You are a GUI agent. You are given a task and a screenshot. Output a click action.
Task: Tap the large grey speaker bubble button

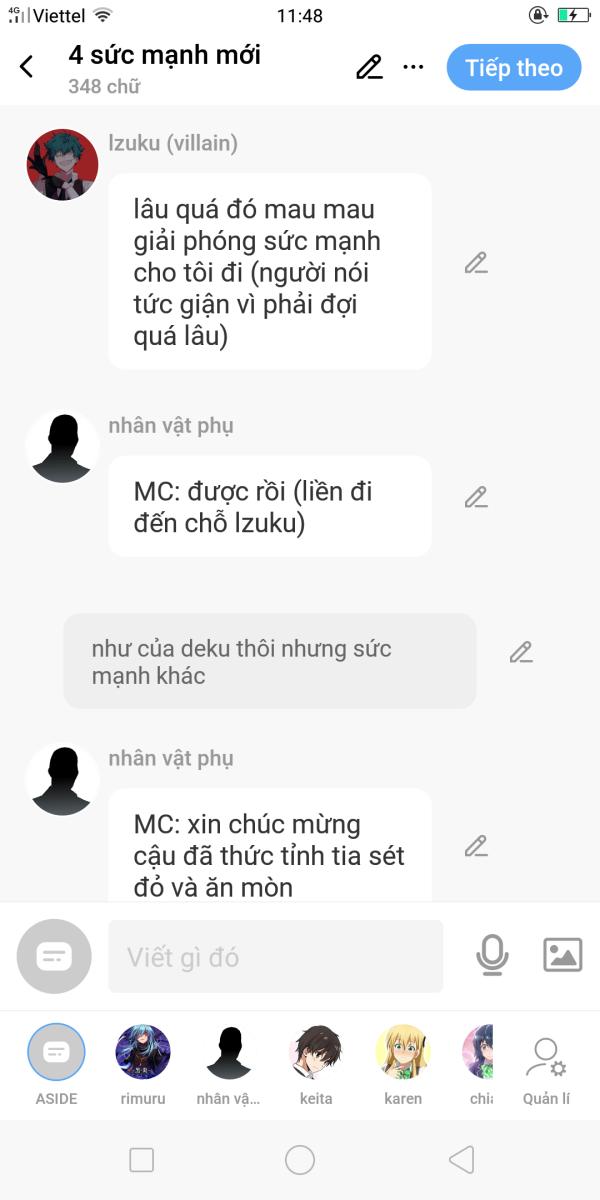[x=54, y=956]
